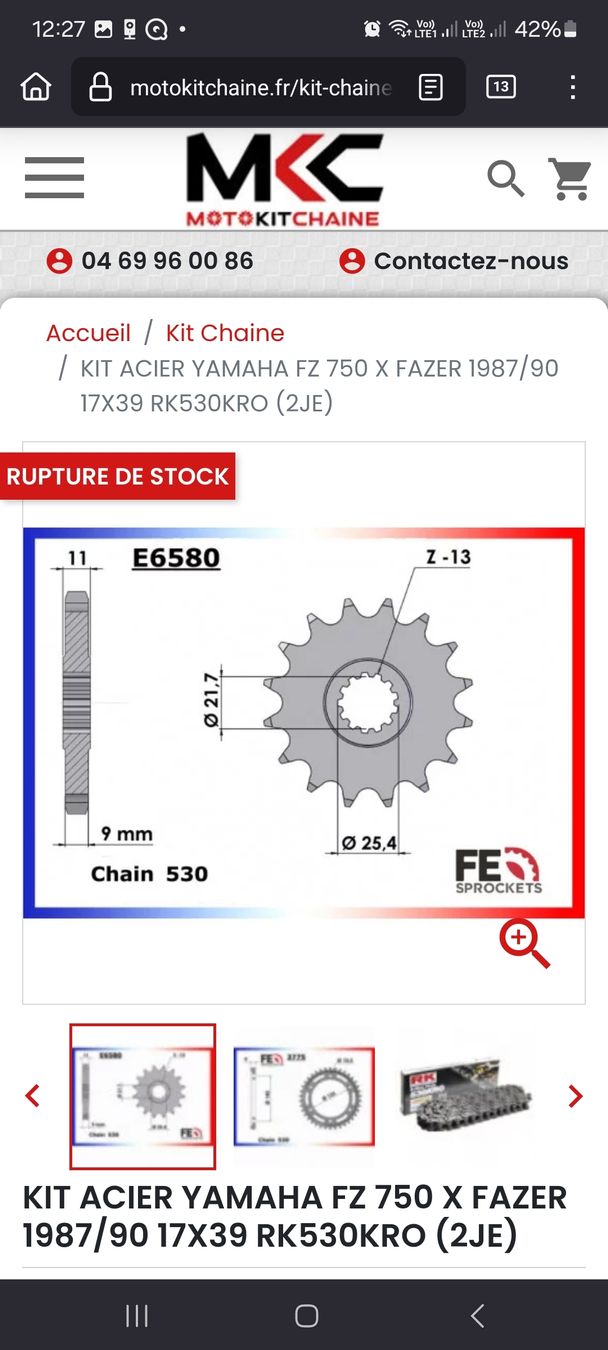Open the recent apps overview
608x1350 pixels.
click(x=137, y=1315)
